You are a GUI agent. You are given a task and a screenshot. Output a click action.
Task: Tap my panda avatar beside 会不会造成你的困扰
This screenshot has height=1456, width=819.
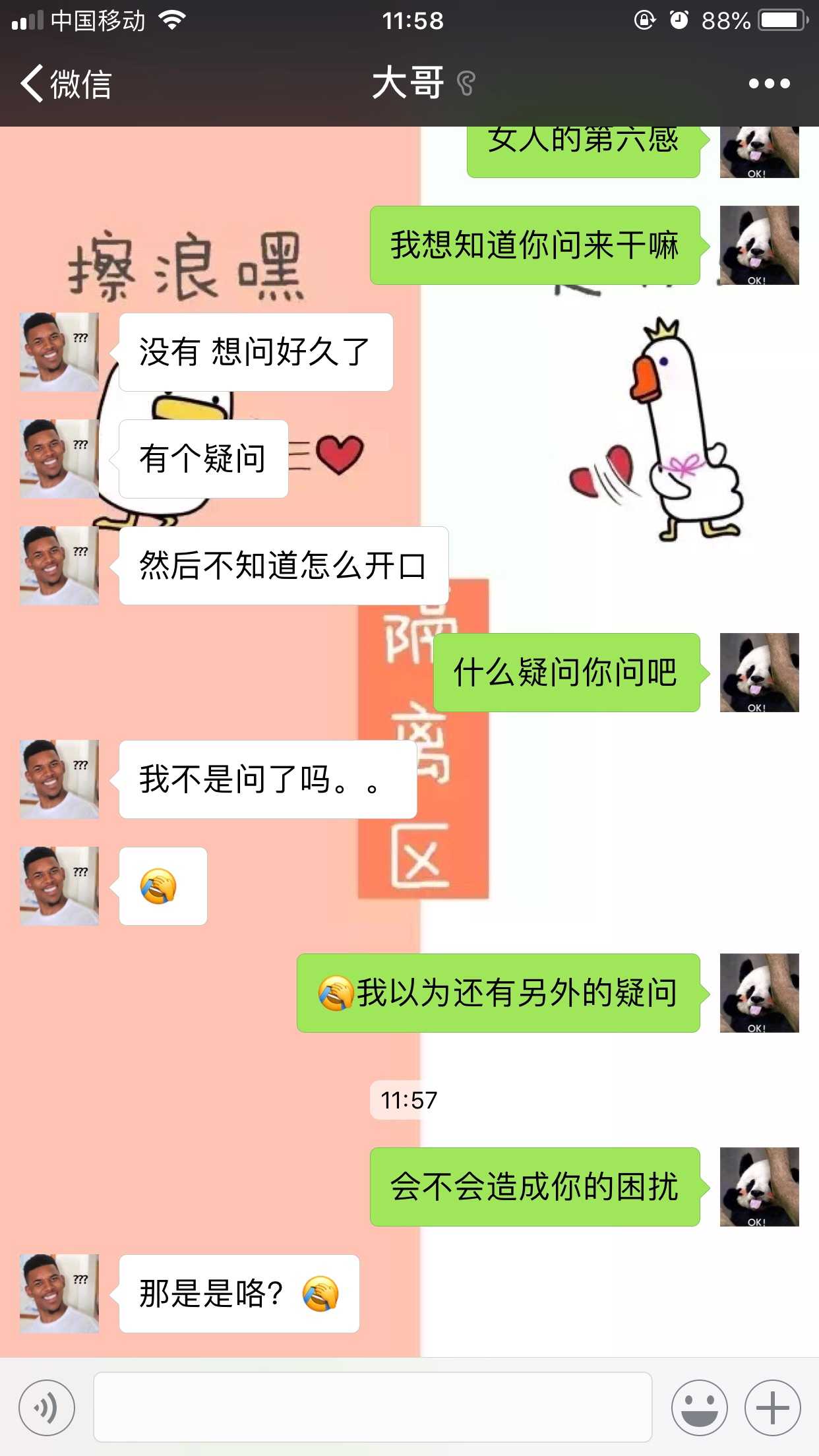point(759,1187)
